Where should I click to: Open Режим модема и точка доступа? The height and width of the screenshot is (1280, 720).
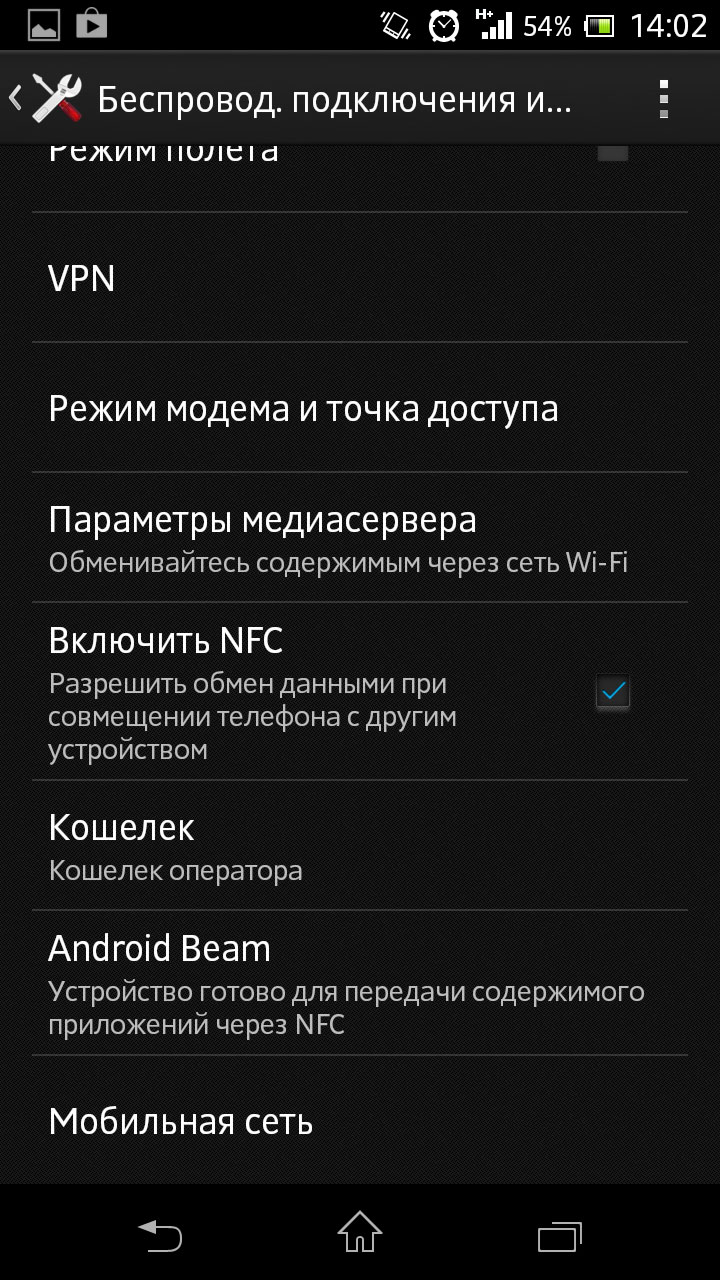pos(360,408)
